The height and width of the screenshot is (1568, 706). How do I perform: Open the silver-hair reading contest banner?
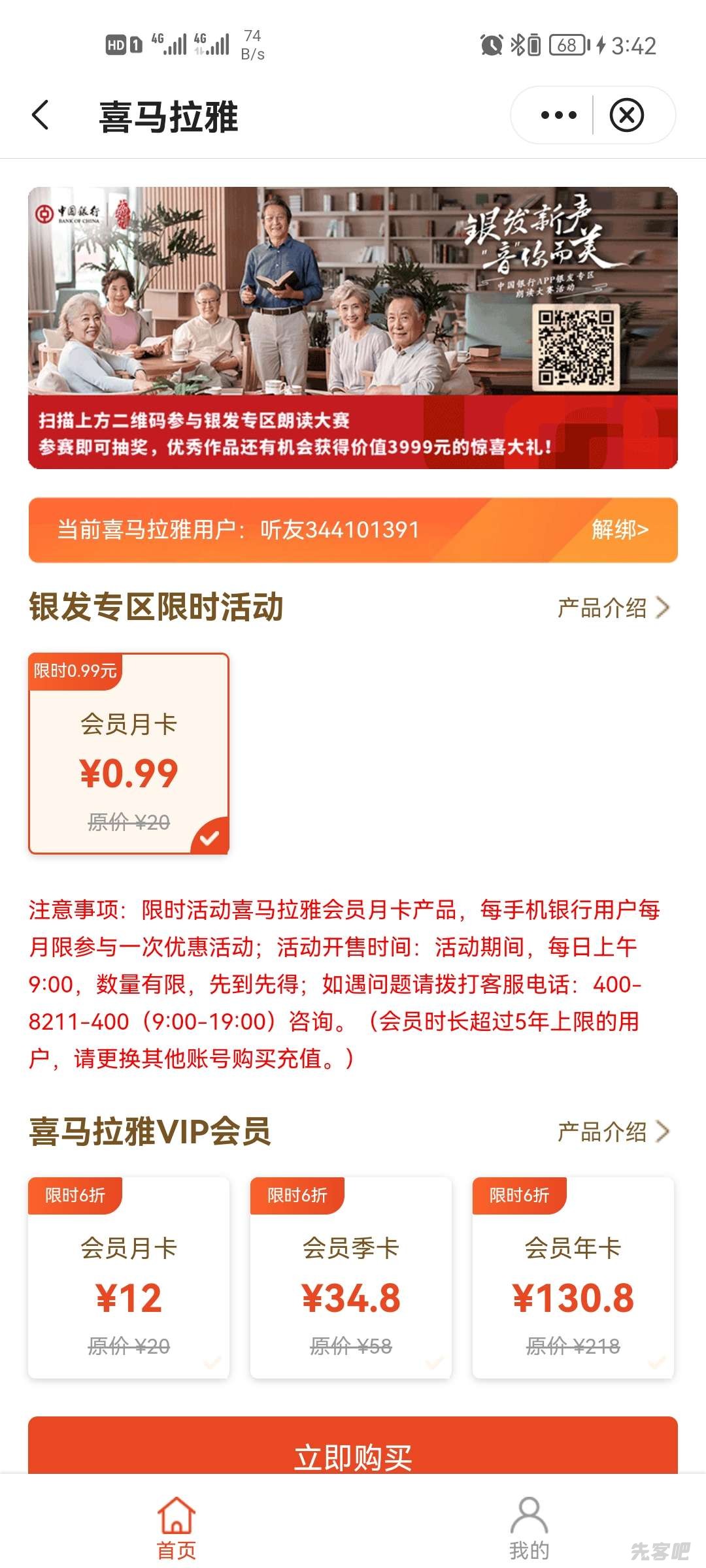[353, 328]
